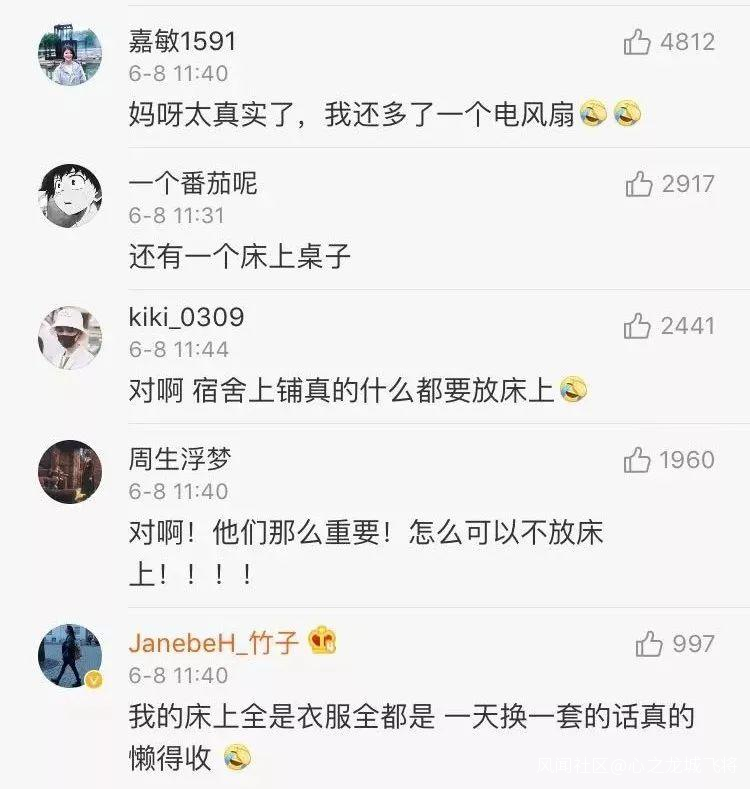View kiki_0309's avatar profile
750x789 pixels.
[x=70, y=338]
